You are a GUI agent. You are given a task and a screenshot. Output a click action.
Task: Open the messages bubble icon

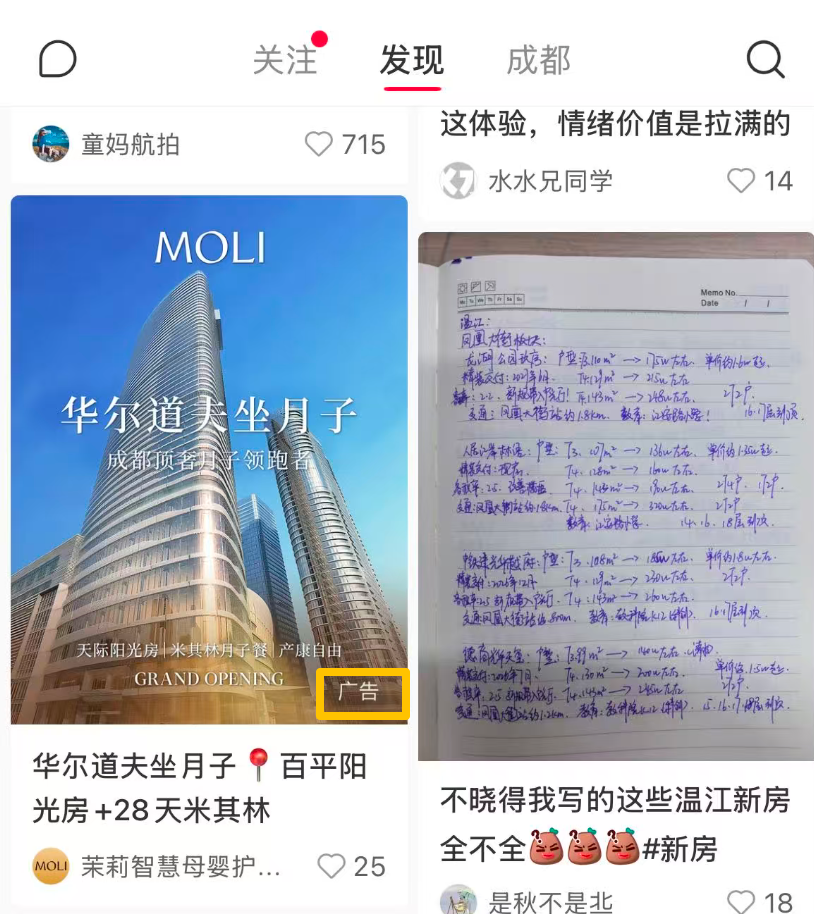point(58,60)
